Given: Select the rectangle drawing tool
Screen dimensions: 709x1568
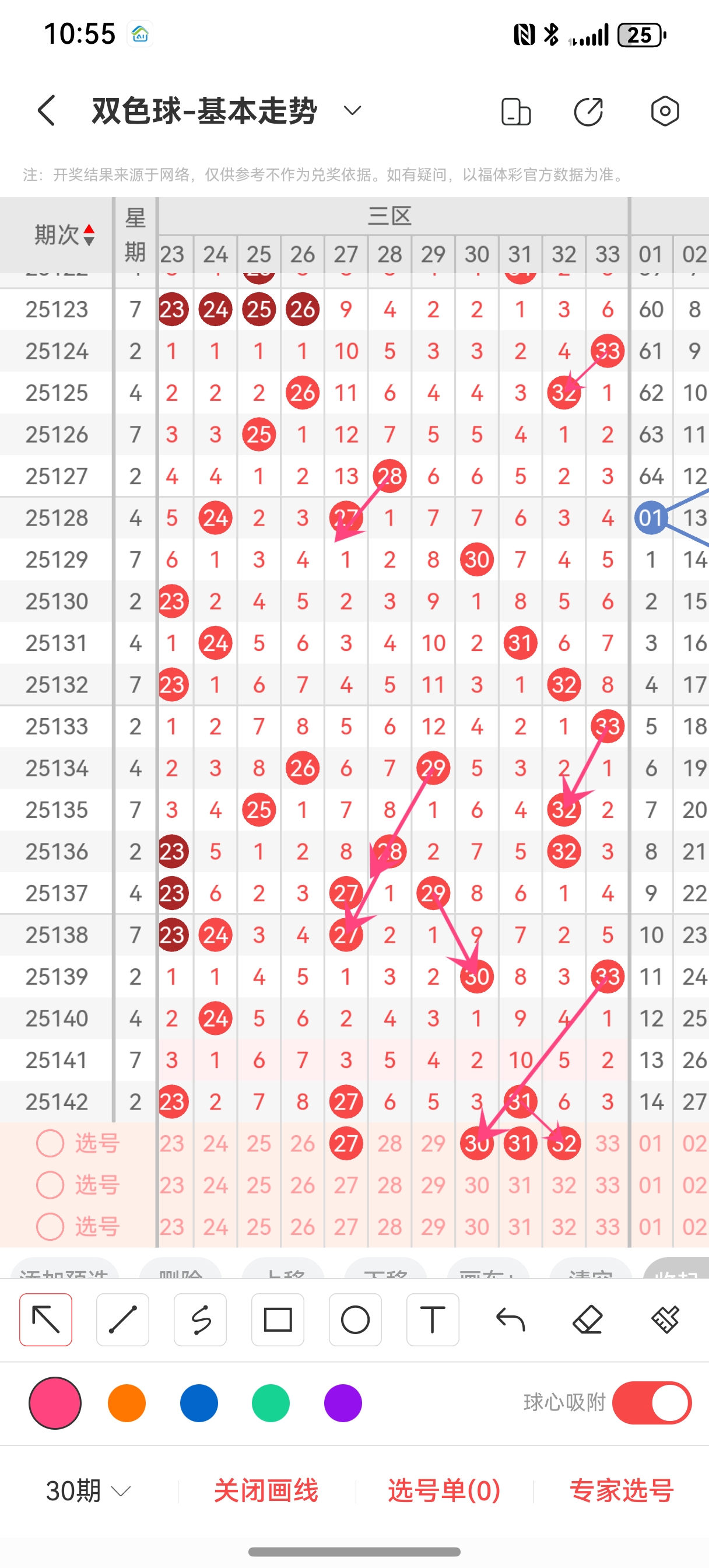Looking at the screenshot, I should click(278, 1321).
